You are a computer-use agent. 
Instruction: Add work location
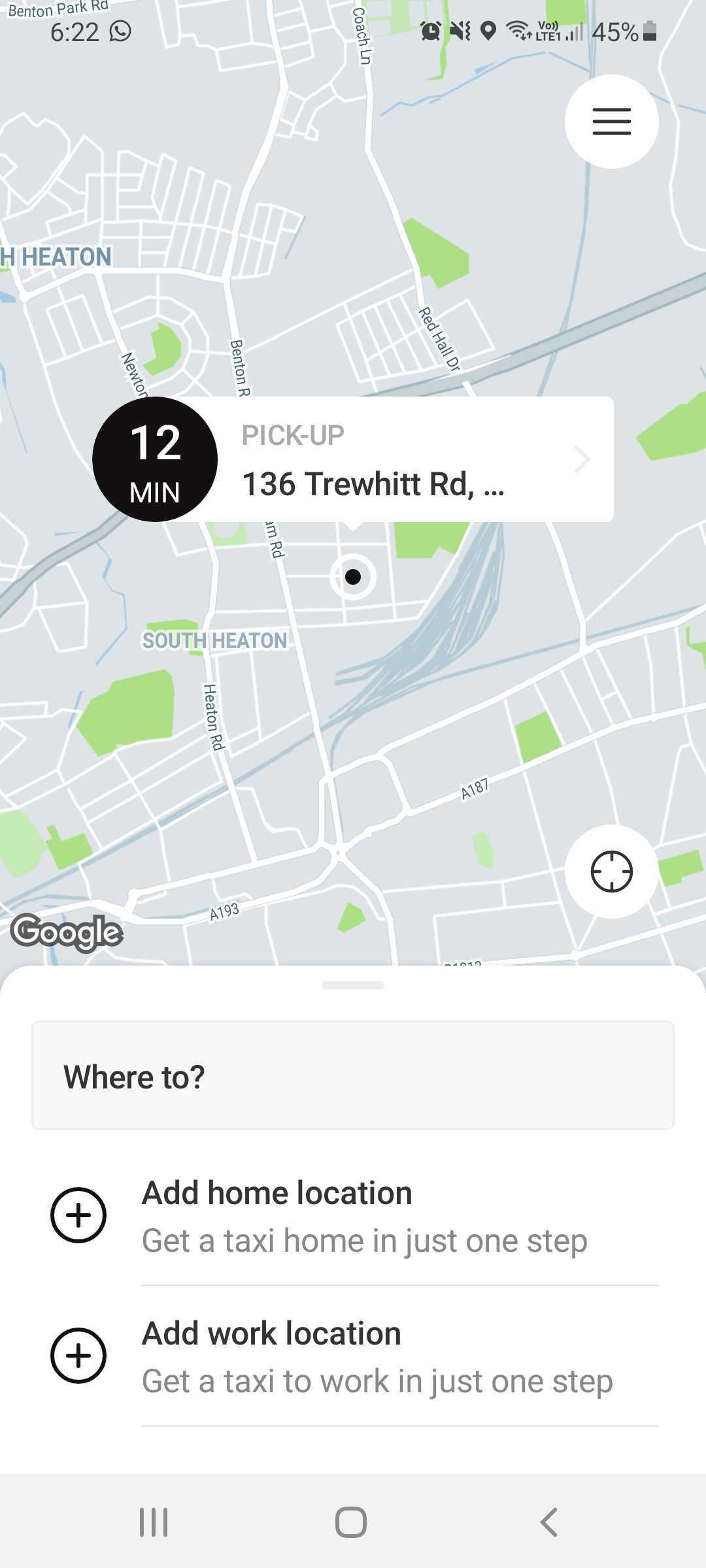(353, 1356)
